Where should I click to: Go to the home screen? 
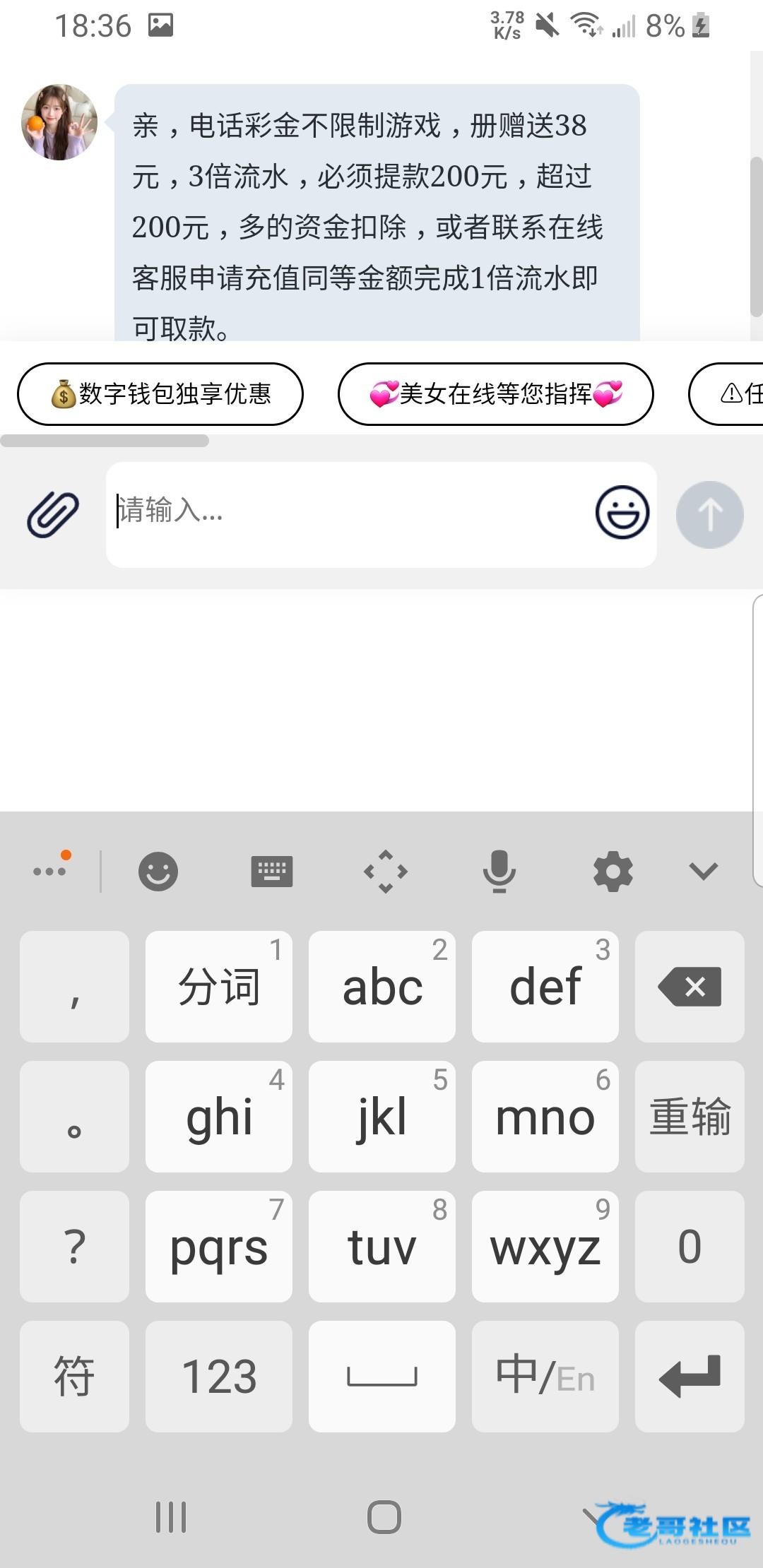pos(384,1517)
